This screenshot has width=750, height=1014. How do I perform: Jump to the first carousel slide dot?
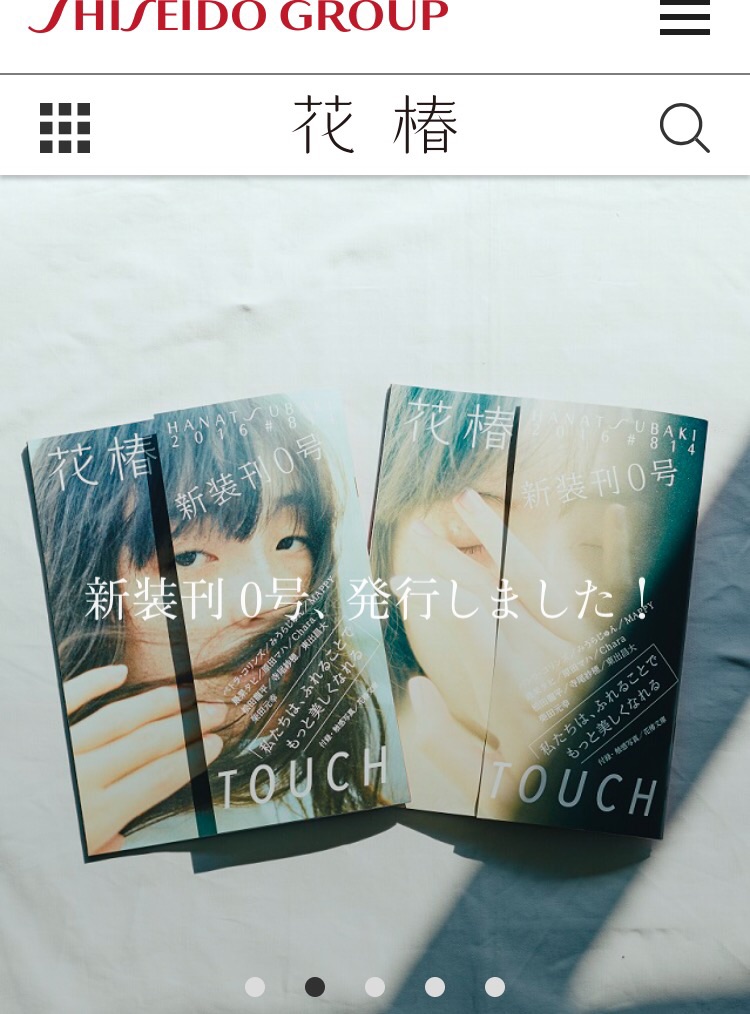[255, 987]
